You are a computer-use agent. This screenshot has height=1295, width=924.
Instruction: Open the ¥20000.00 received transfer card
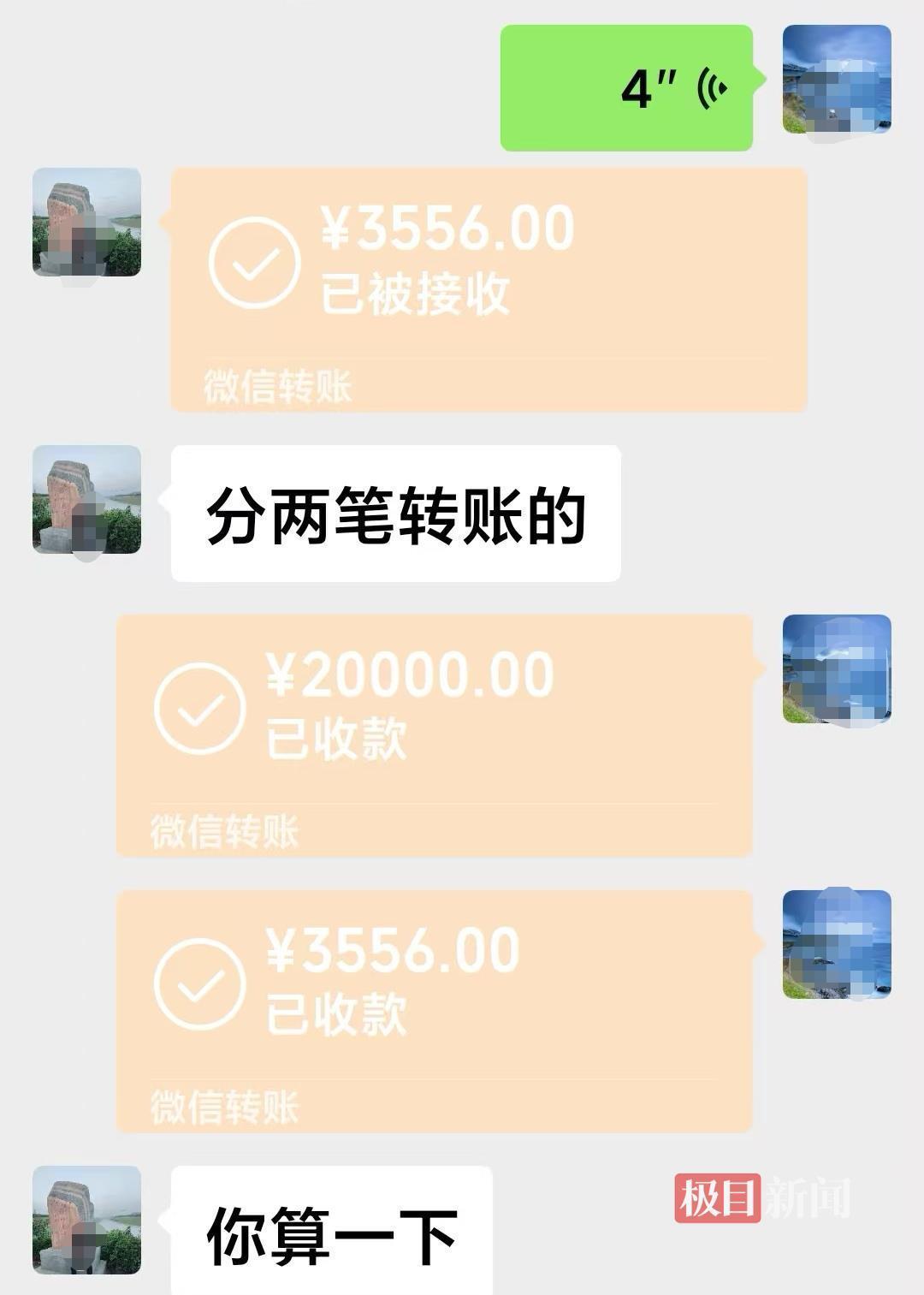434,734
